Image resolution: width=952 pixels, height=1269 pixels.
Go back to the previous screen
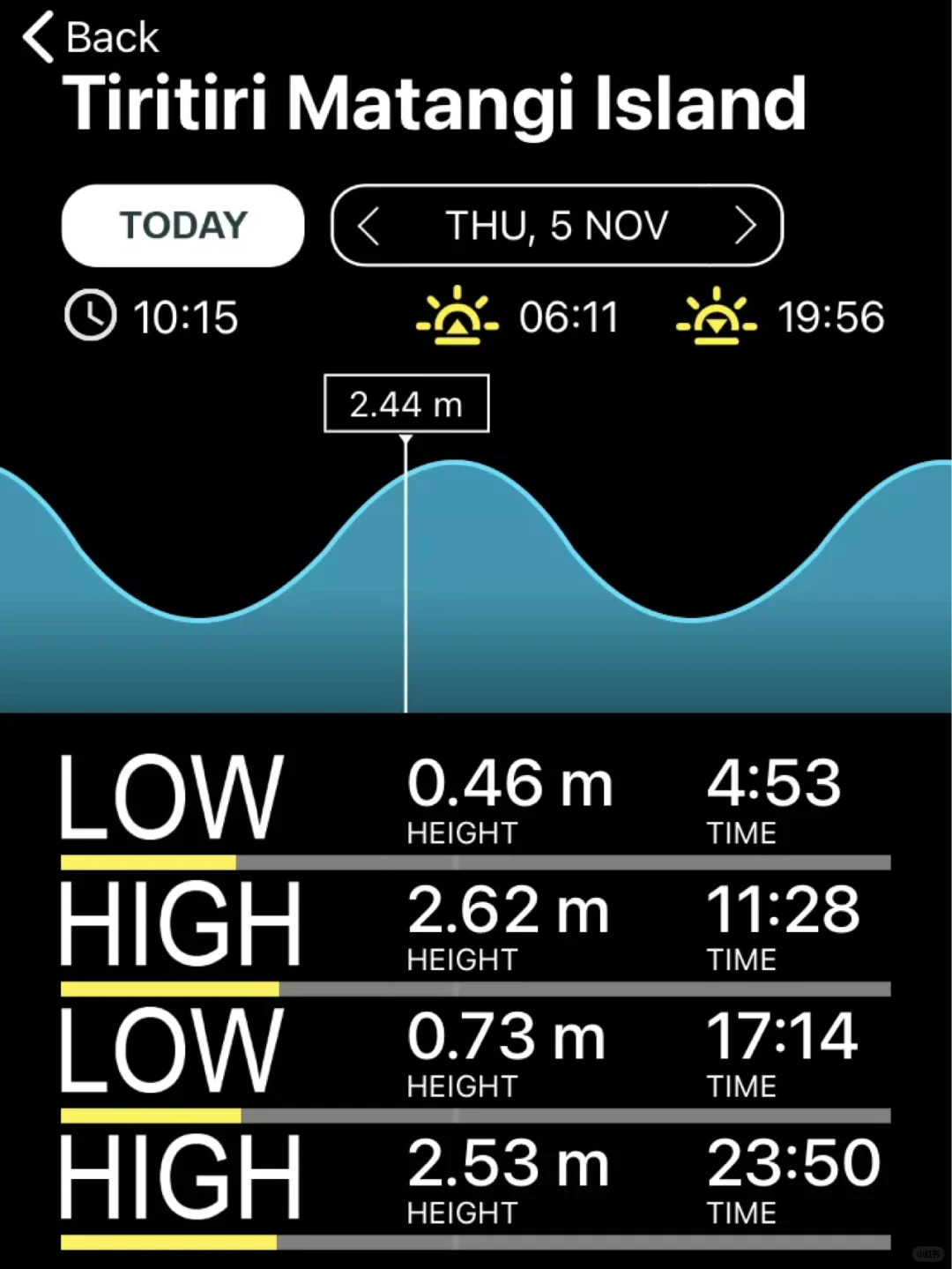[90, 38]
